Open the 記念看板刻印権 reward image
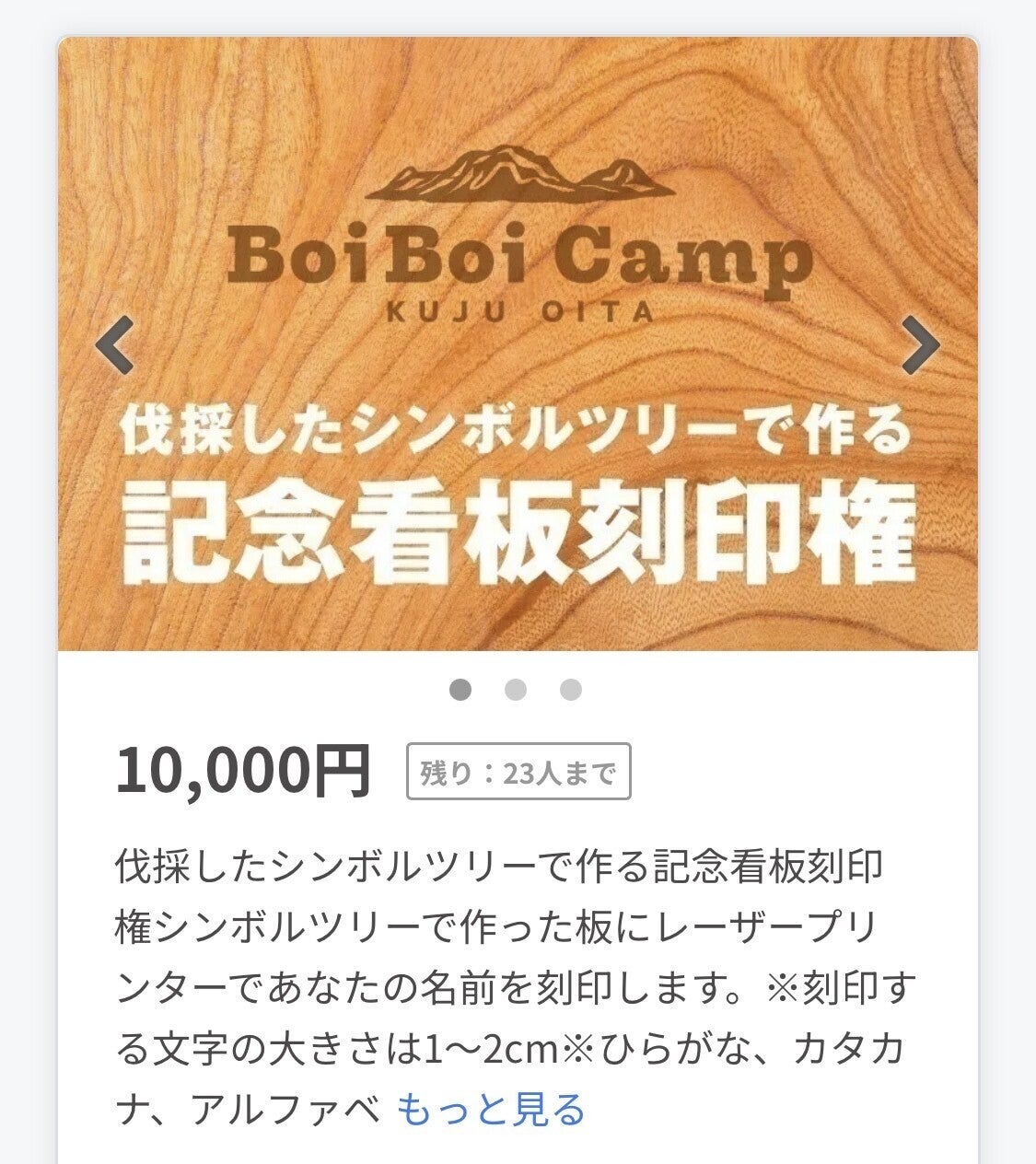This screenshot has width=1036, height=1164. [x=518, y=497]
